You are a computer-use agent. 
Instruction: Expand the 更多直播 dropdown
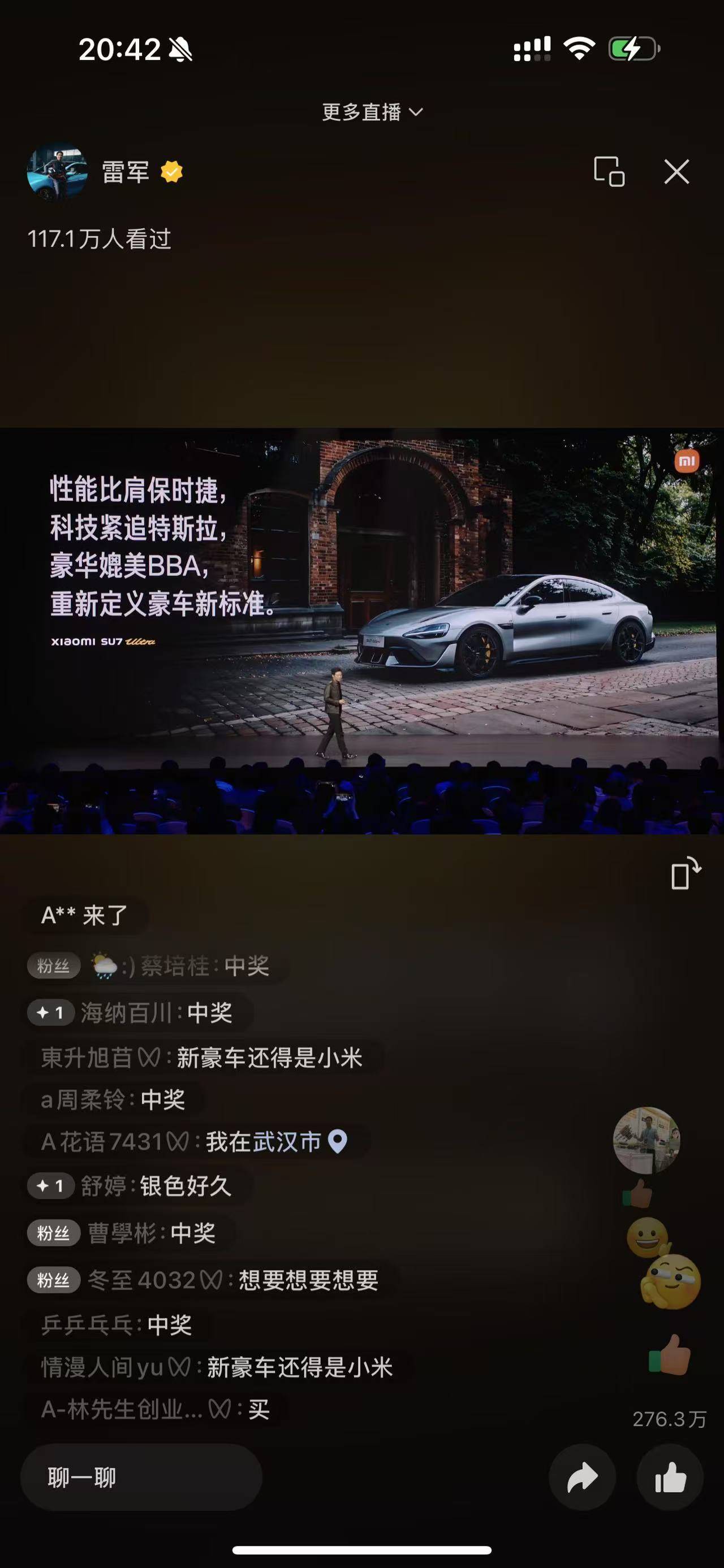[x=372, y=112]
